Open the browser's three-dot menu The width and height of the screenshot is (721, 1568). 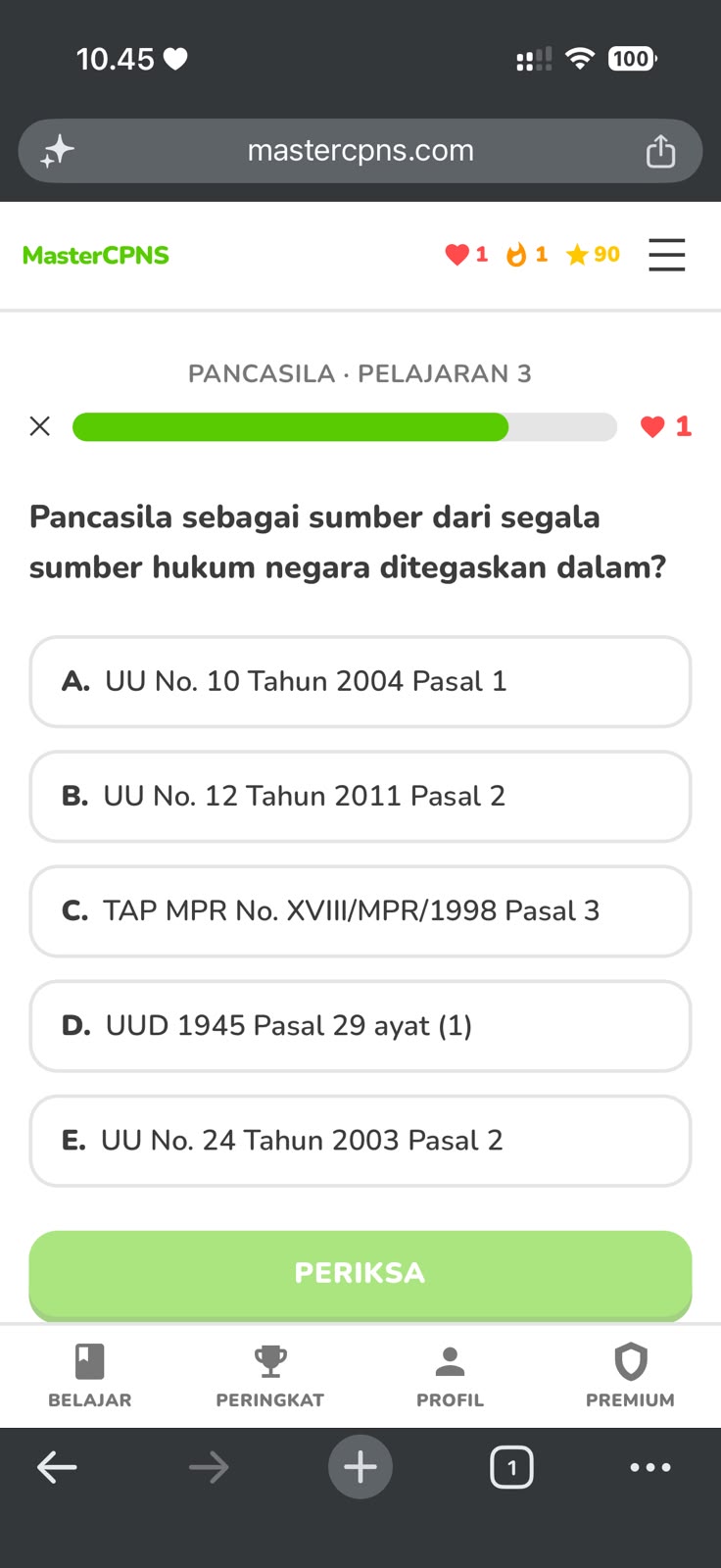click(650, 1467)
